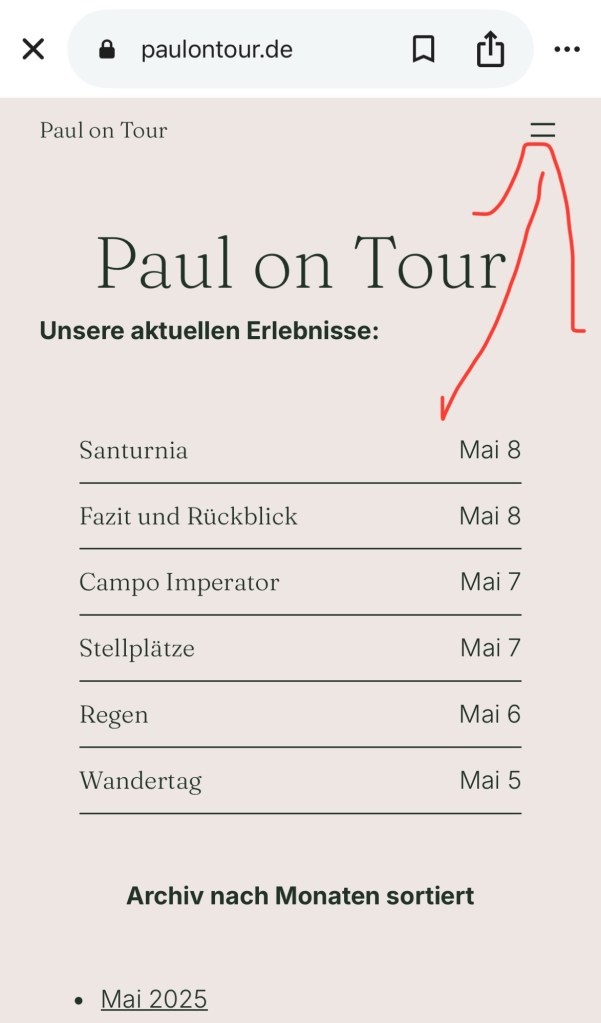This screenshot has width=601, height=1023.
Task: Share this webpage
Action: click(x=490, y=49)
